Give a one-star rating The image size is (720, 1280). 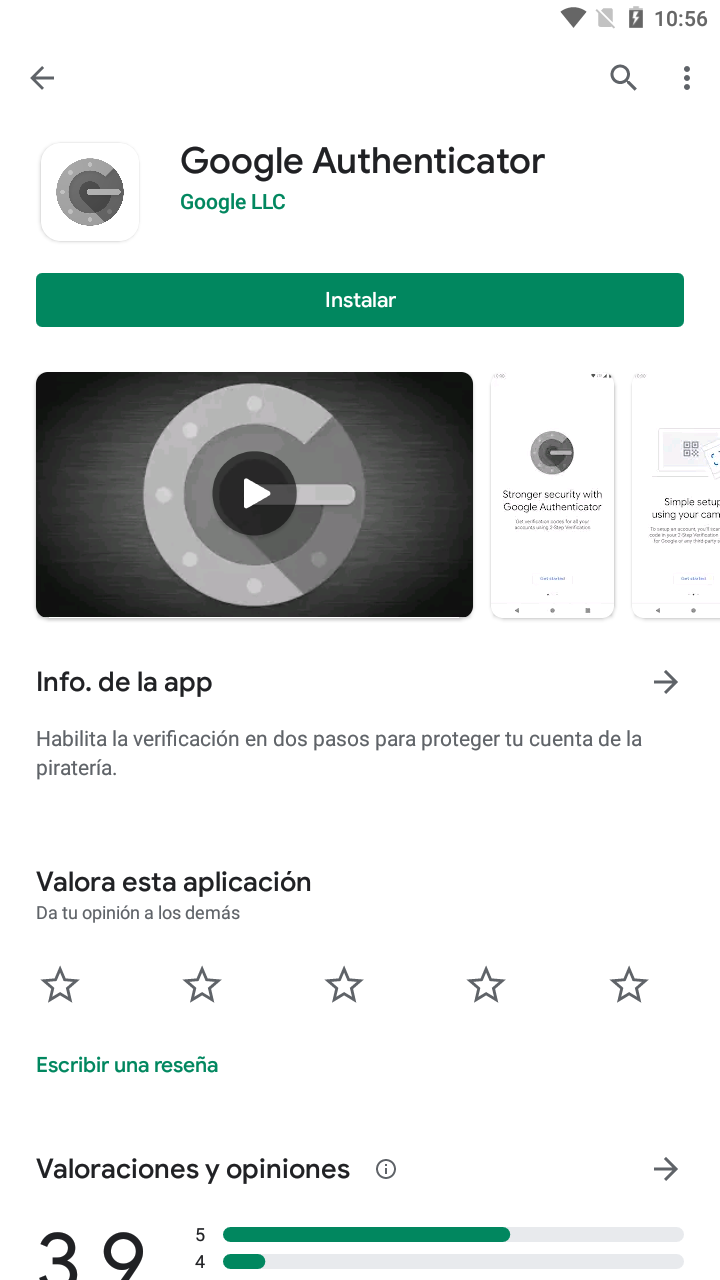[59, 984]
